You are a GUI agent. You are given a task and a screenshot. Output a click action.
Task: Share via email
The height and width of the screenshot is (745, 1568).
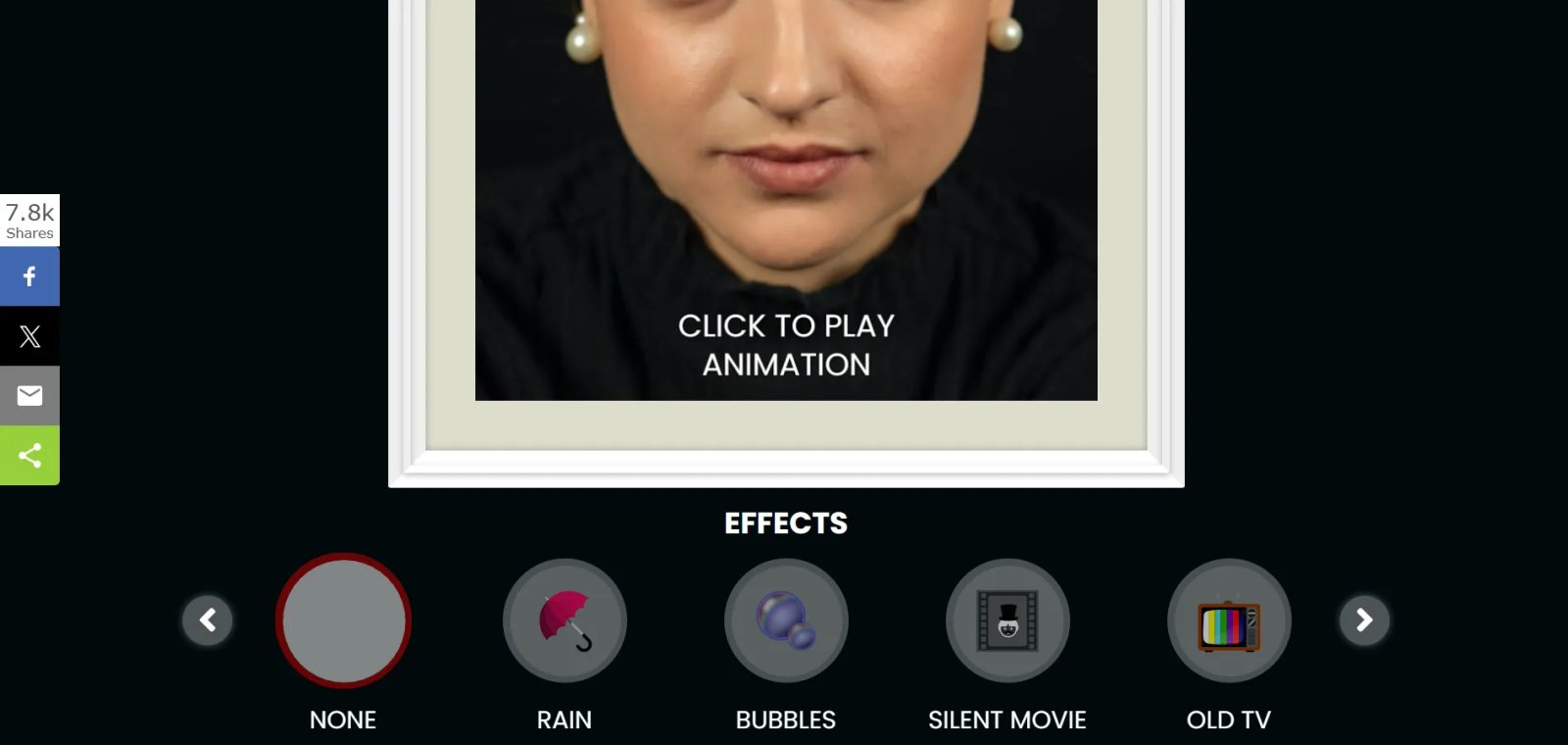[29, 396]
